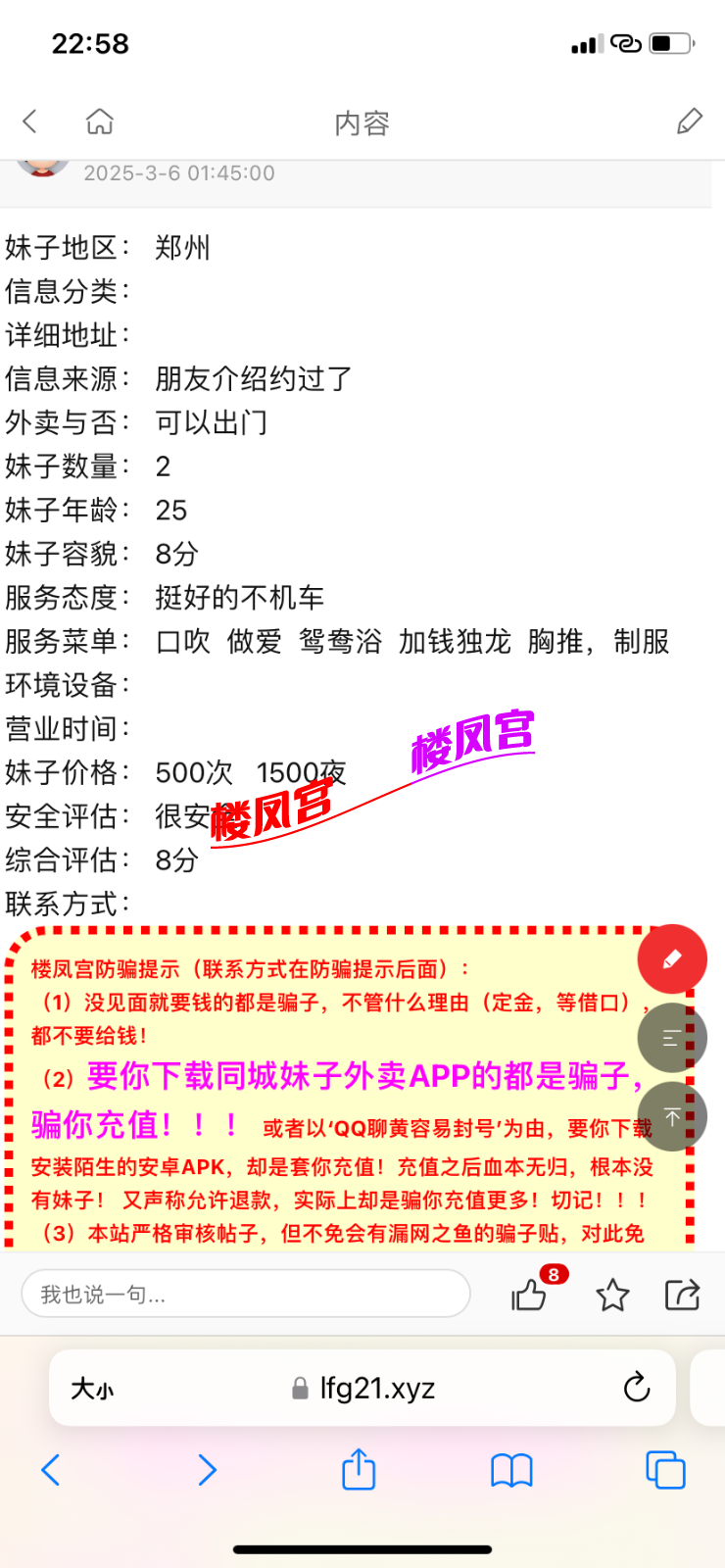Tap the lfg21.xyz address bar
725x1568 pixels.
pyautogui.click(x=376, y=1389)
